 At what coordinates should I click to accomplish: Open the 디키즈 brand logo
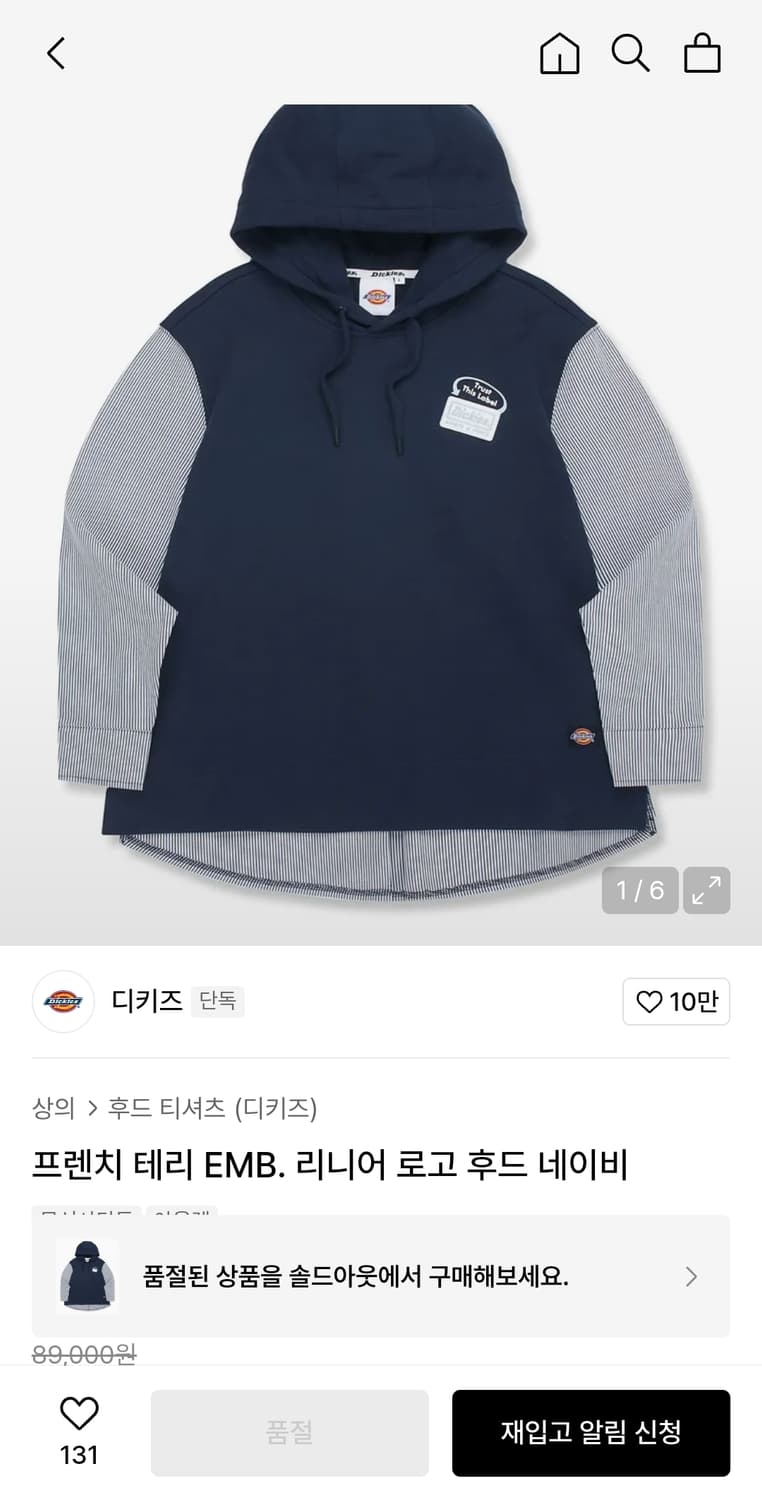pyautogui.click(x=62, y=1001)
